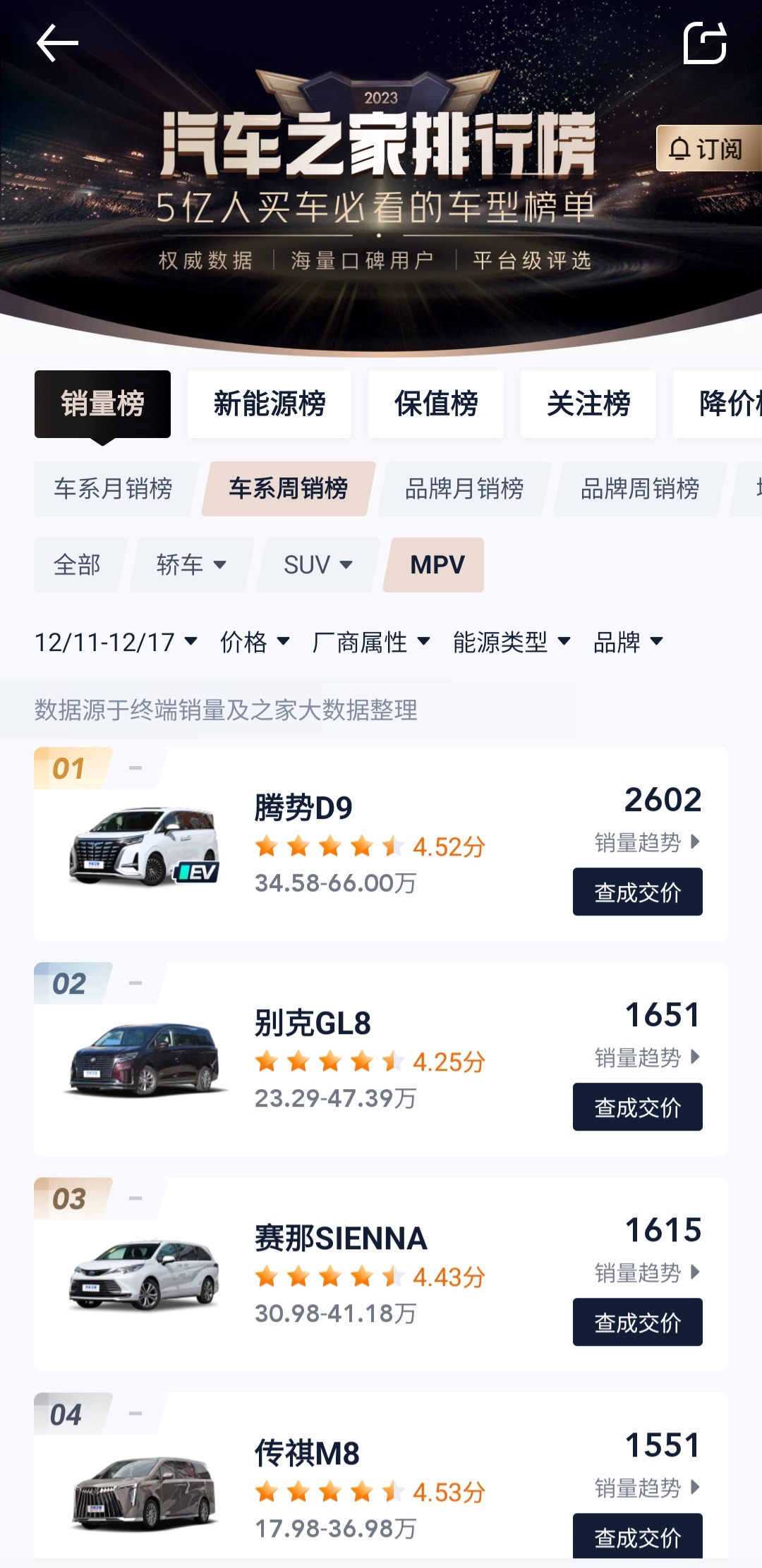Share this ranking page
Screen dimensions: 762x1568
click(x=705, y=43)
